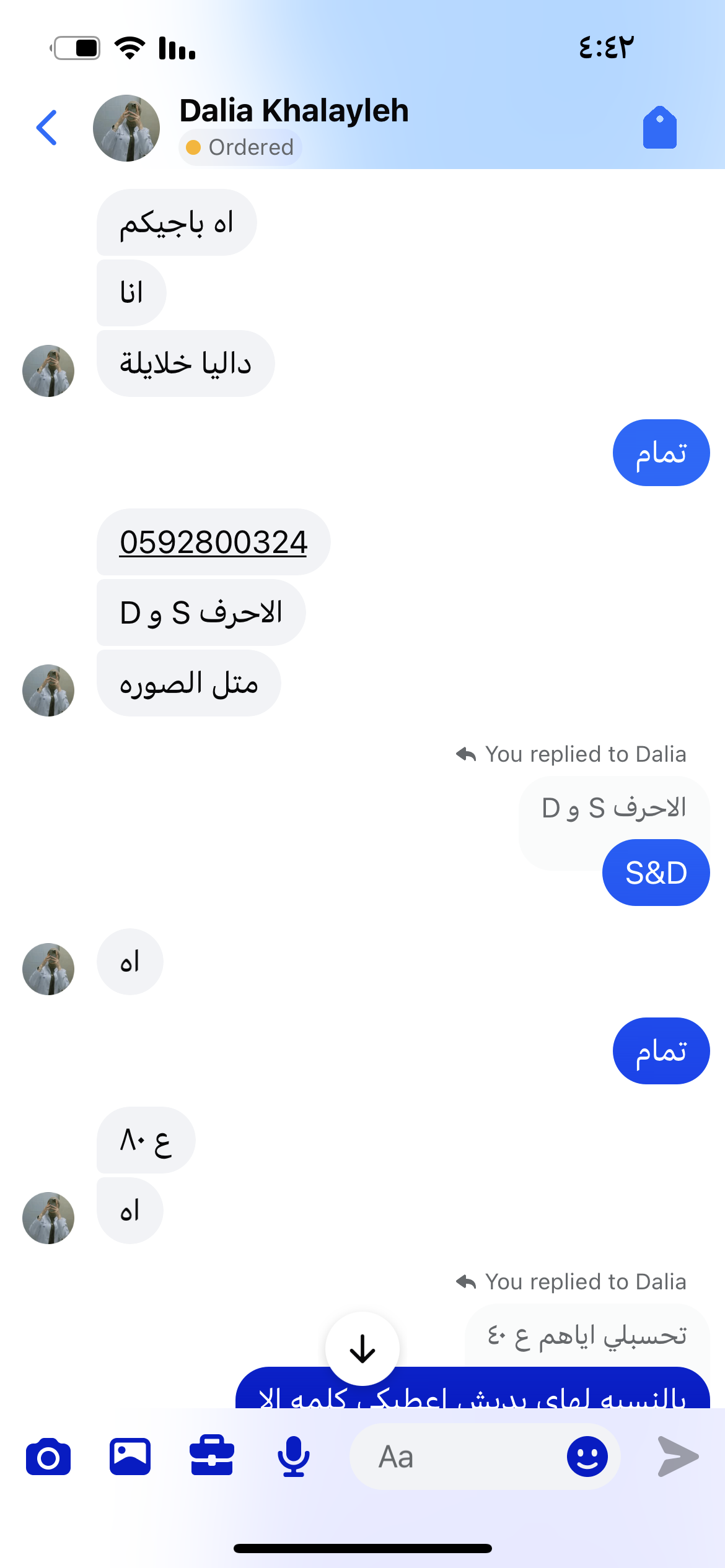Tap the phone number 0592800324 link
The image size is (725, 1568).
(213, 542)
